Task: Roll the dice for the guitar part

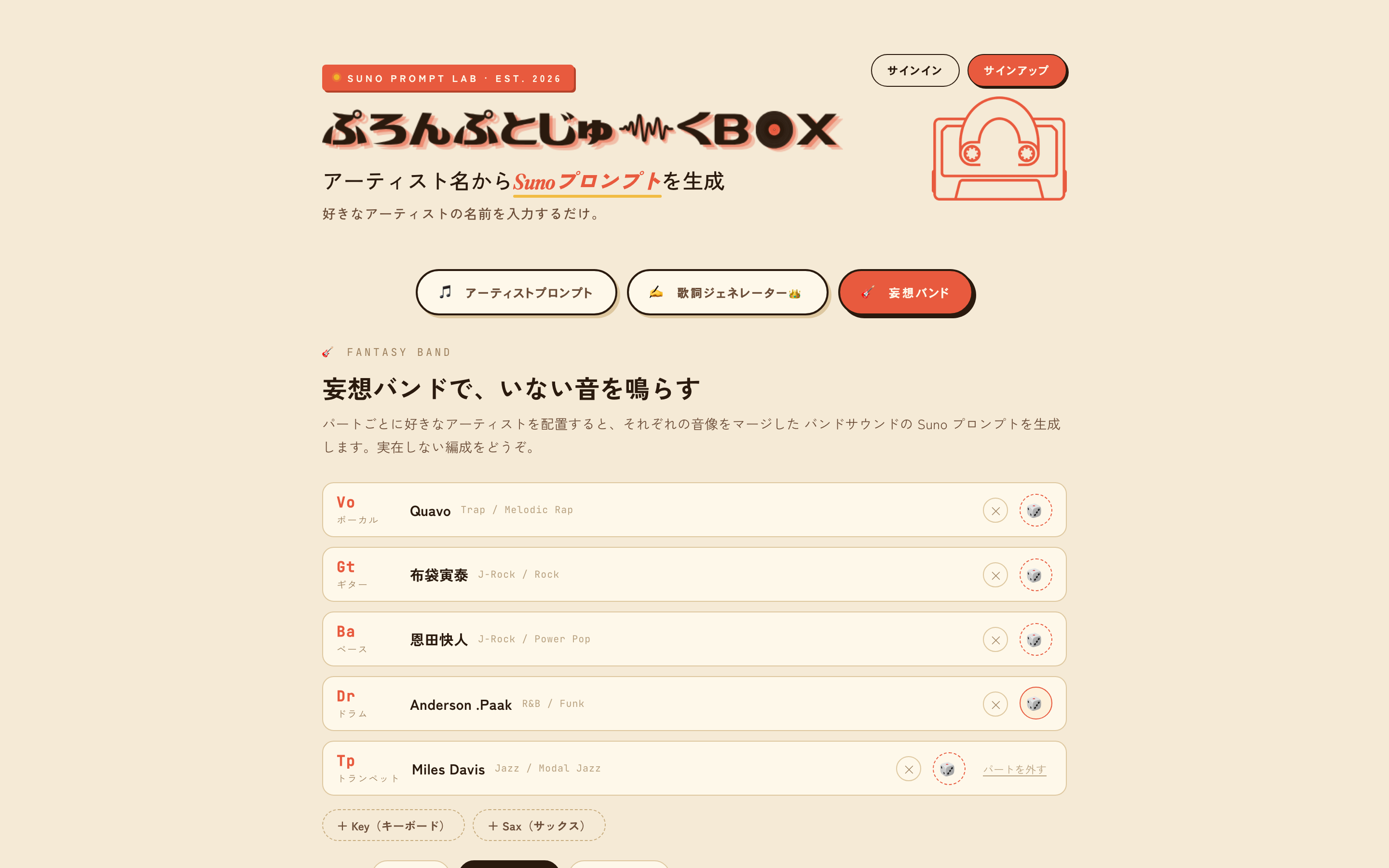Action: coord(1035,575)
